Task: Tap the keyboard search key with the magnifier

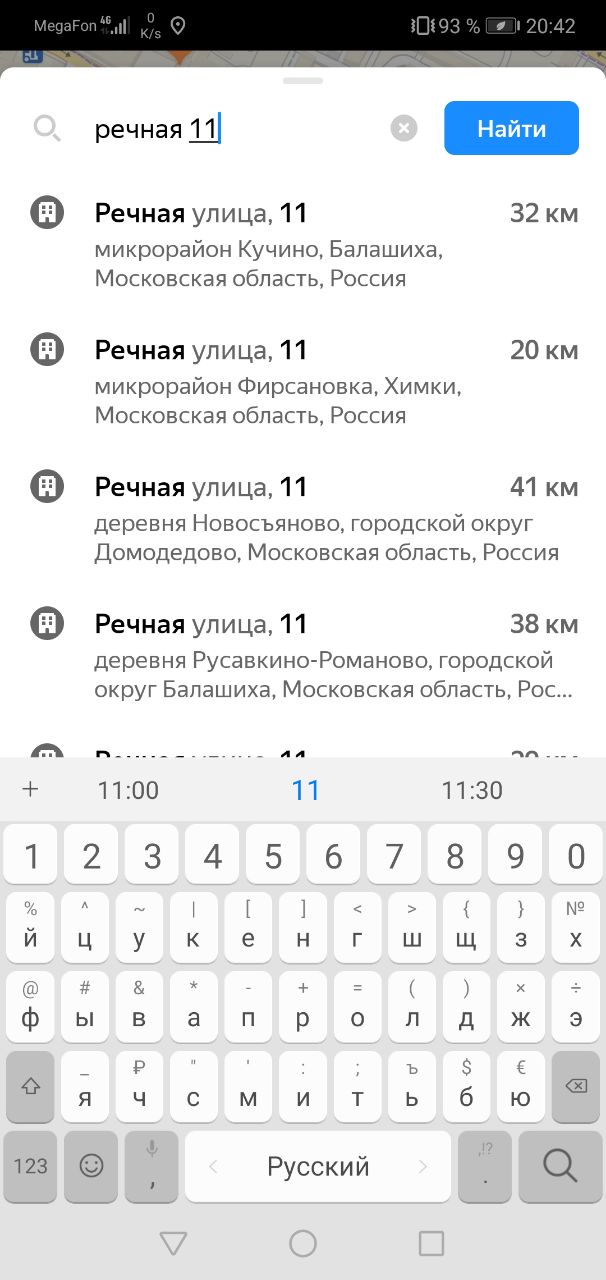Action: [560, 1166]
